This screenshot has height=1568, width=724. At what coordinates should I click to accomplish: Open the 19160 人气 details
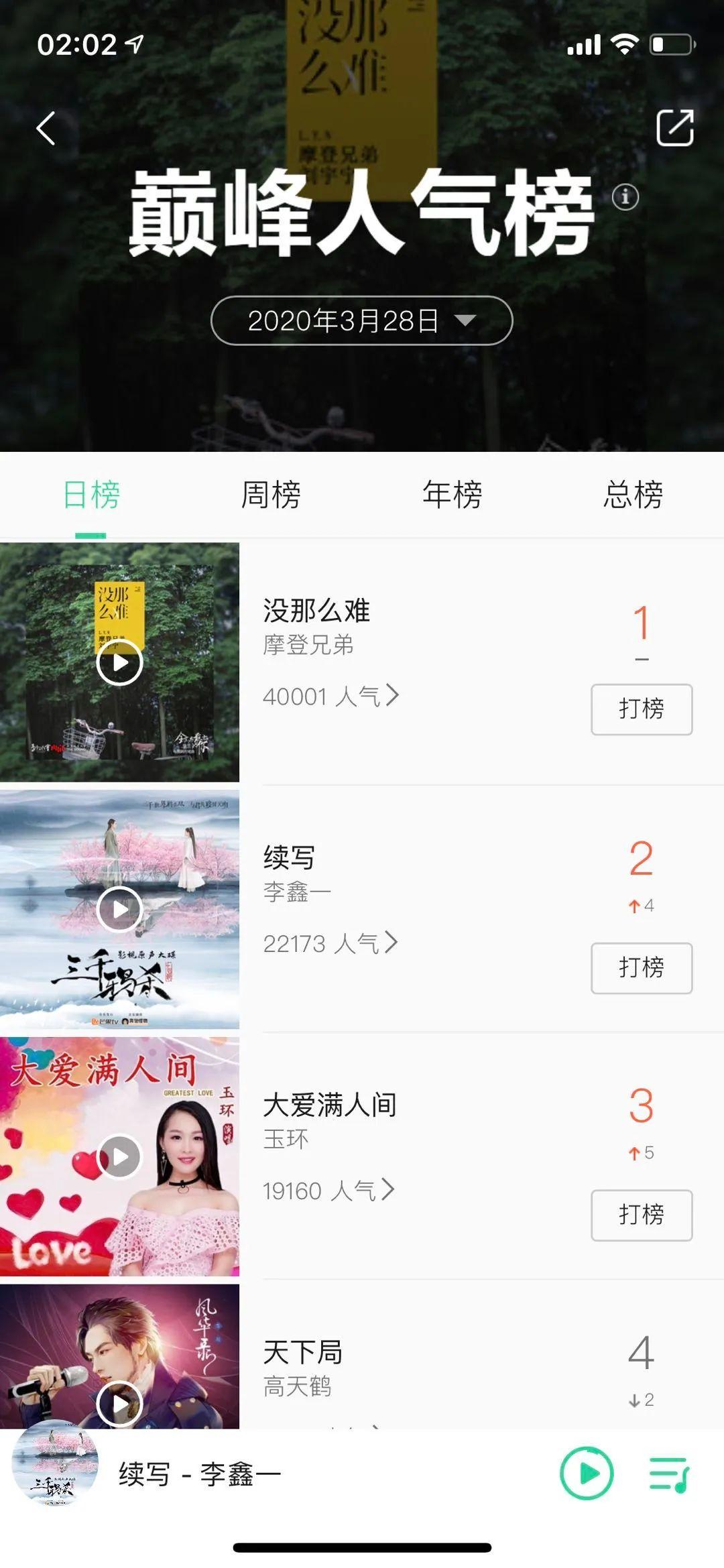tap(328, 1191)
